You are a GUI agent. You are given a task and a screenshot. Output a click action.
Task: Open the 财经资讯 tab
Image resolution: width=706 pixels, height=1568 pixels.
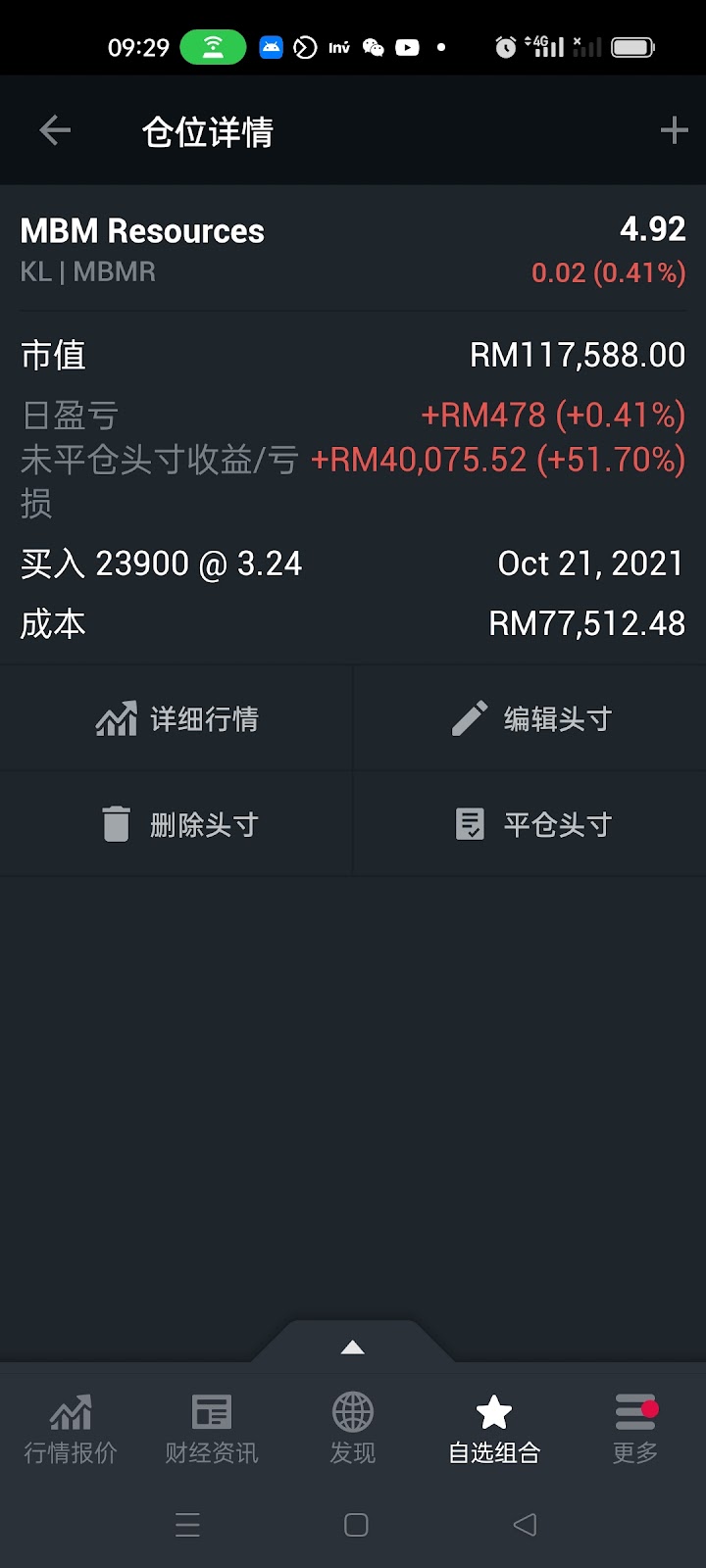[212, 1429]
